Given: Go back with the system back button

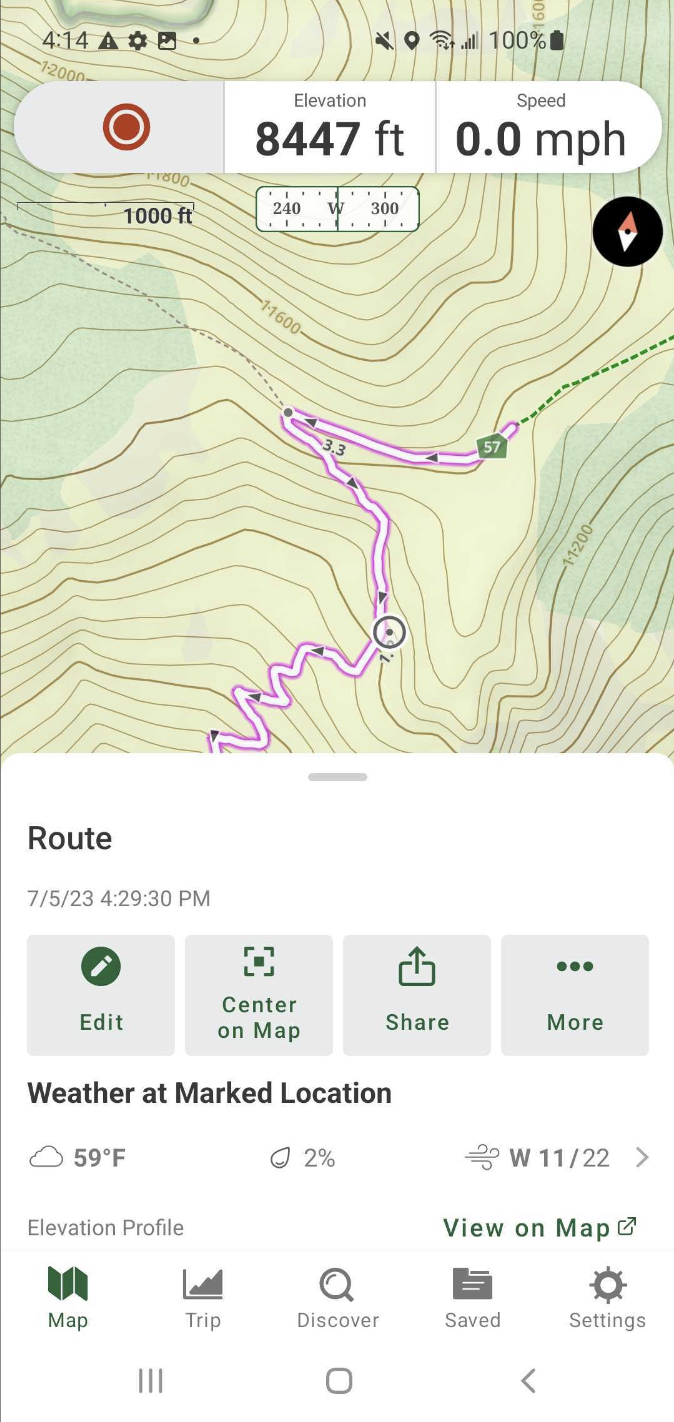Looking at the screenshot, I should 529,1381.
